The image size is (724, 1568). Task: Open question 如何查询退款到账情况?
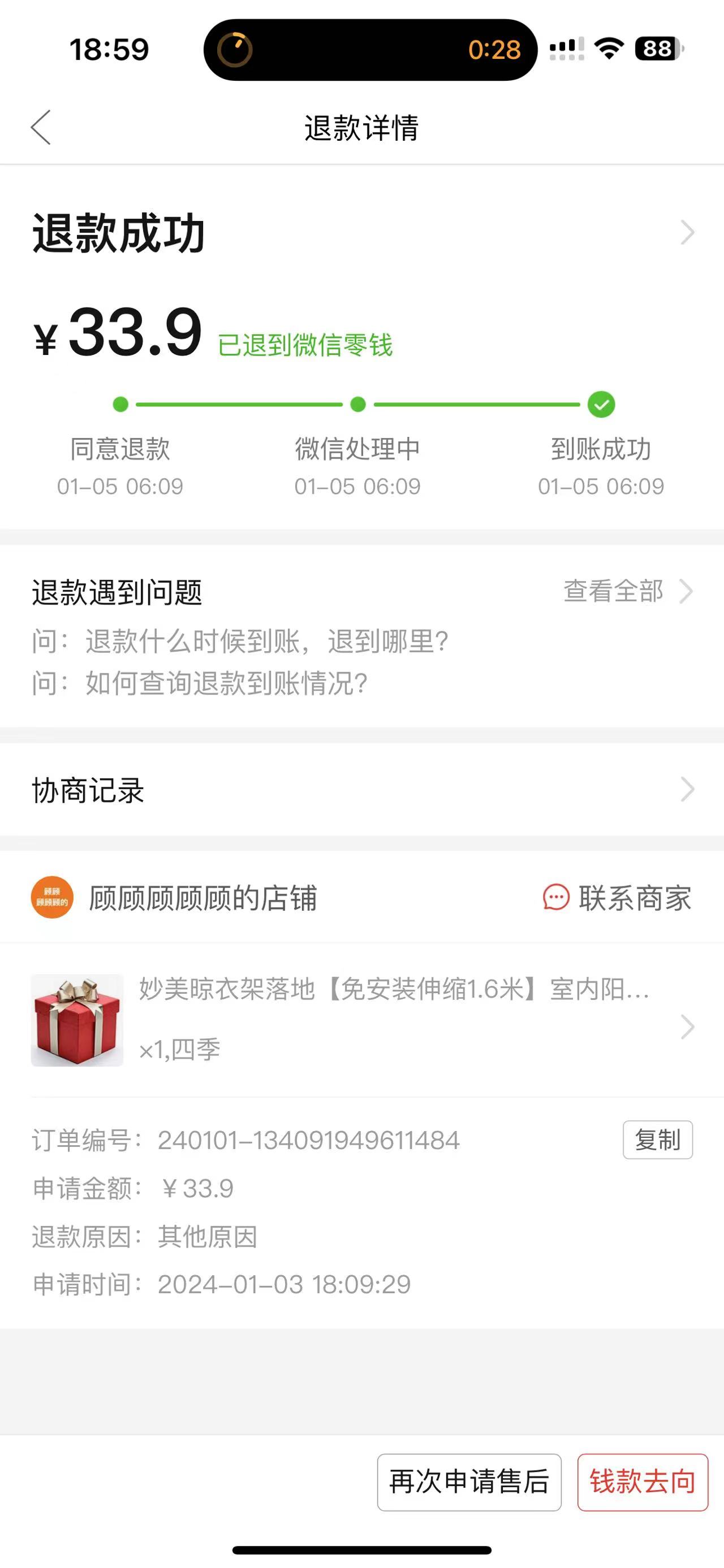tap(226, 683)
